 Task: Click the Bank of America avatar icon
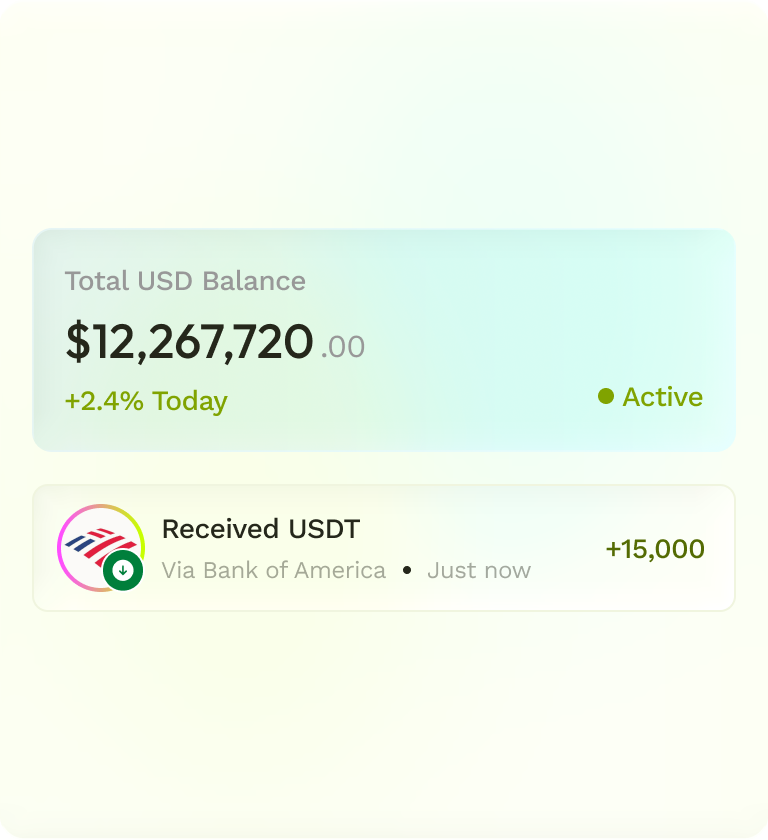tap(100, 547)
